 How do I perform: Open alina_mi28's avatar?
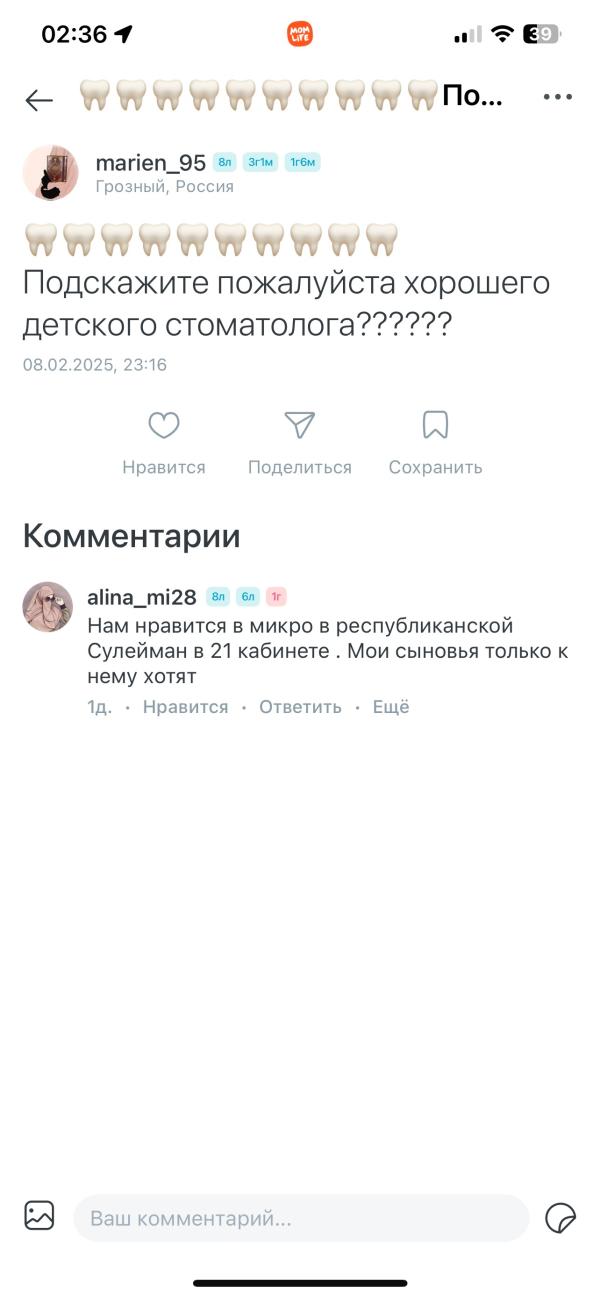tap(48, 607)
